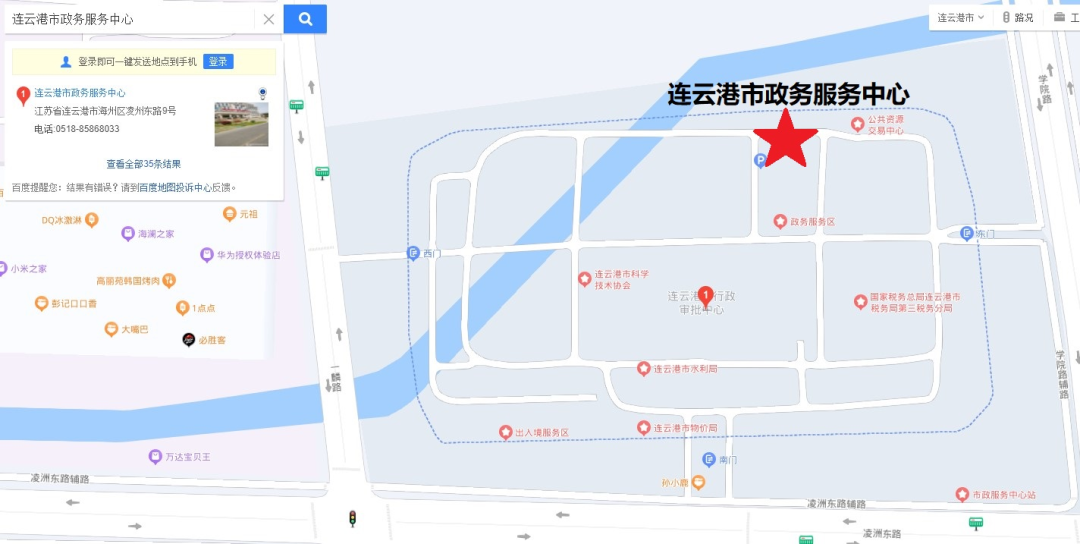
Task: Tap the blue magnifier search button
Action: coord(305,19)
